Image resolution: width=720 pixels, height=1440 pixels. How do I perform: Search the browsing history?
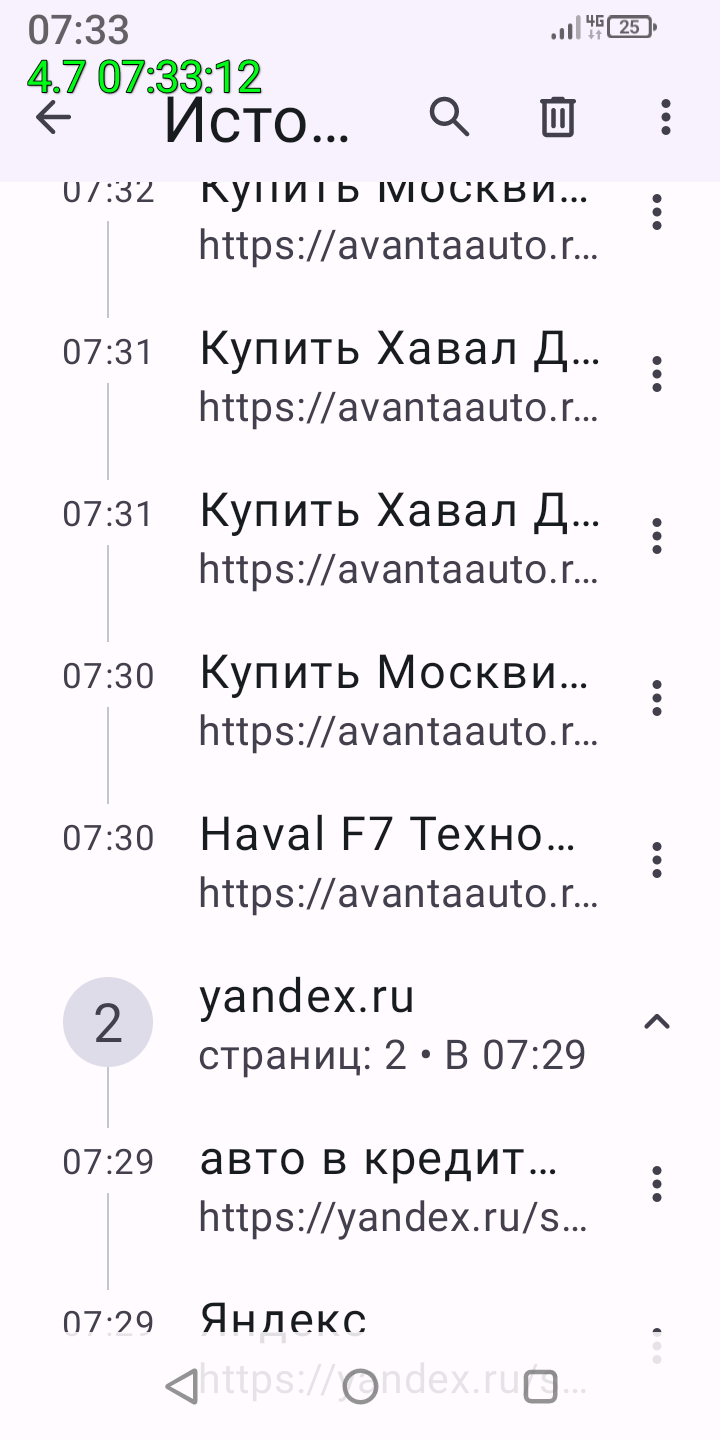[450, 118]
